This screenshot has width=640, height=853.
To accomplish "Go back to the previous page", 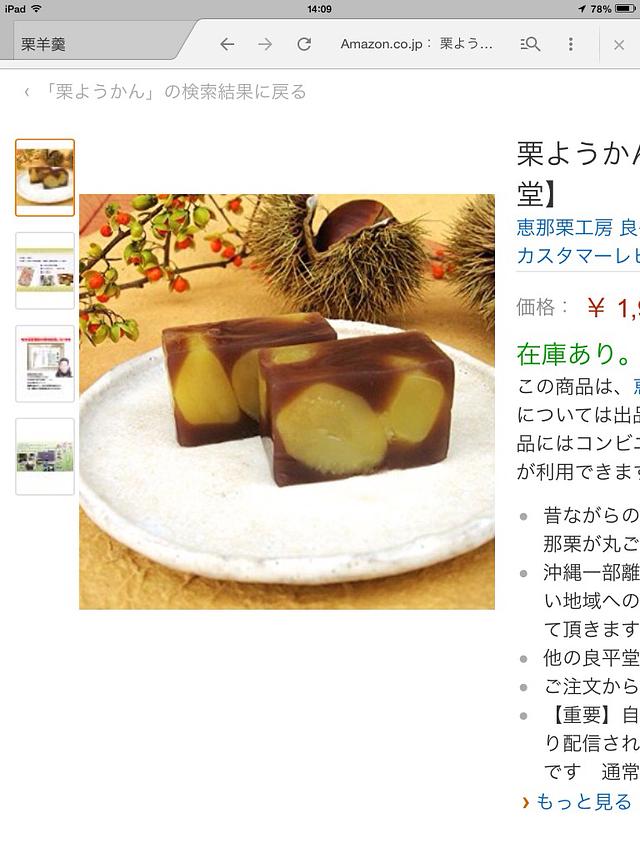I will (x=227, y=44).
